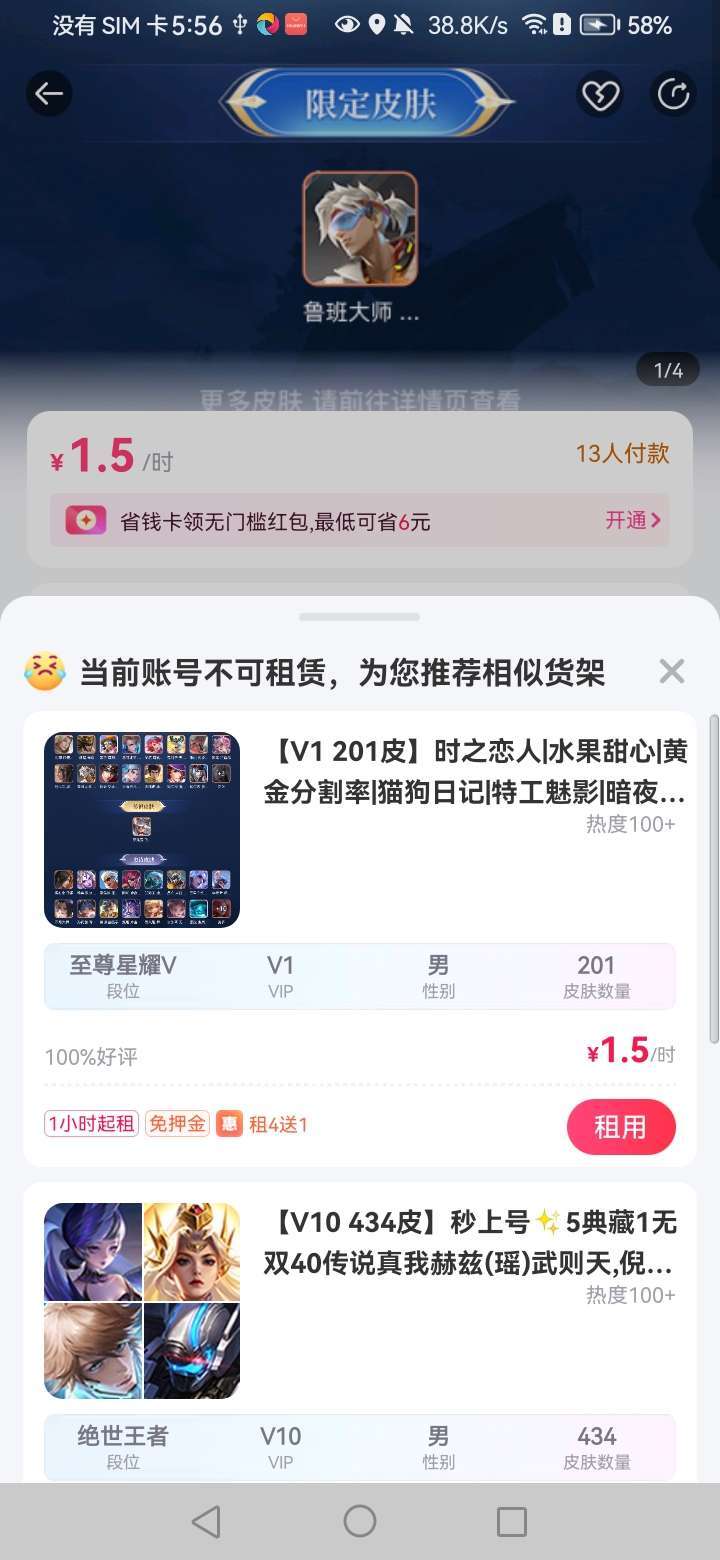The width and height of the screenshot is (720, 1560).
Task: View the 鲁班大师 skin thumbnail
Action: click(x=360, y=228)
